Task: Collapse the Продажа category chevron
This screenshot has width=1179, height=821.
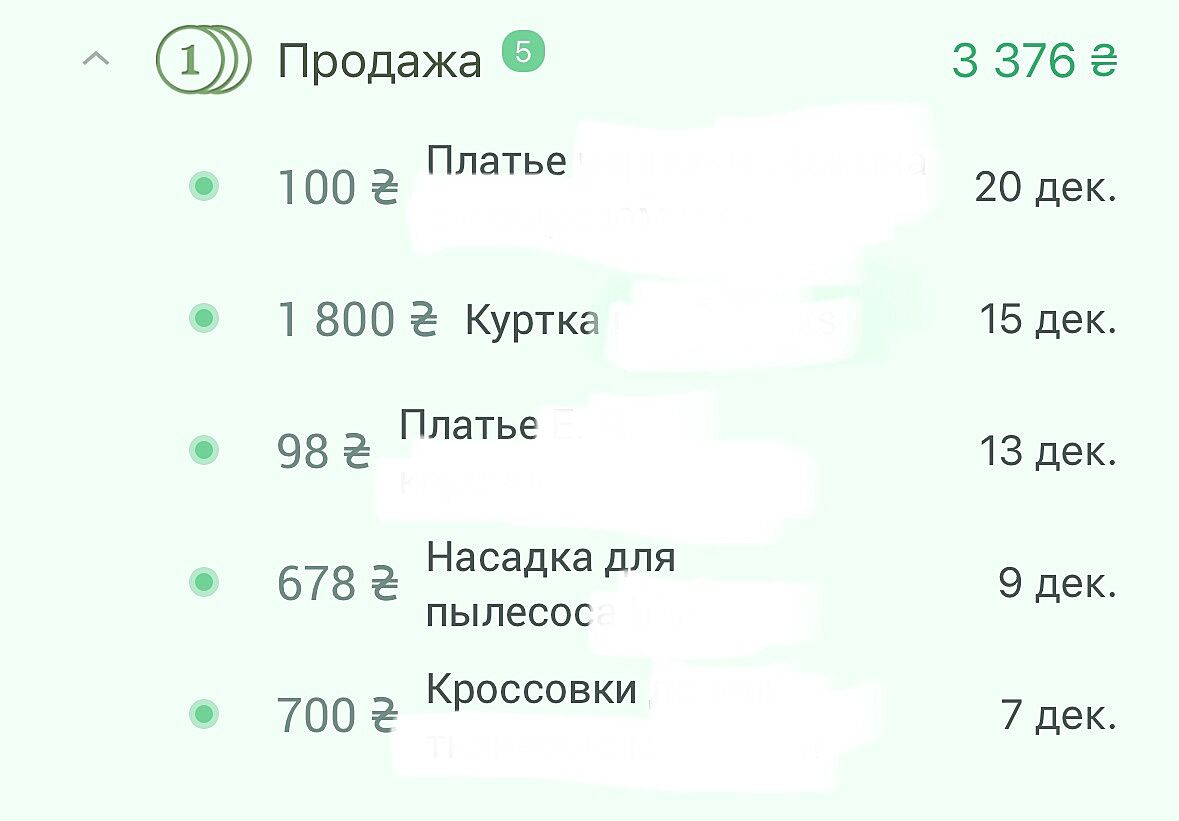Action: pyautogui.click(x=96, y=60)
